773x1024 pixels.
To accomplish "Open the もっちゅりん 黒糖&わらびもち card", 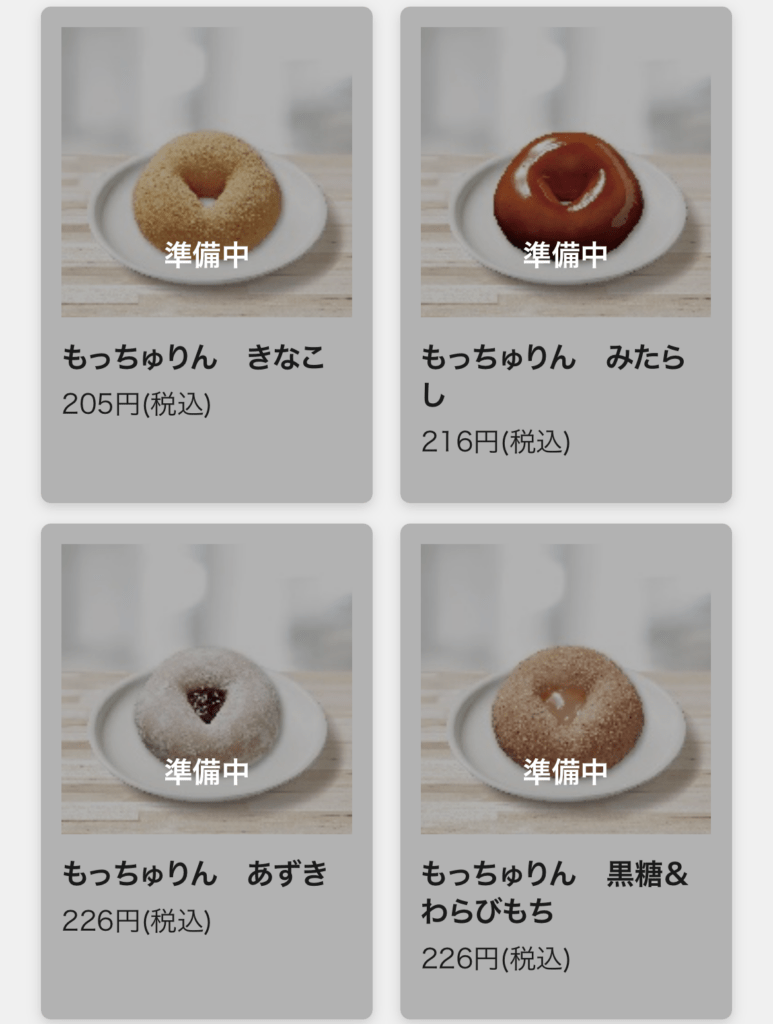I will (x=565, y=771).
